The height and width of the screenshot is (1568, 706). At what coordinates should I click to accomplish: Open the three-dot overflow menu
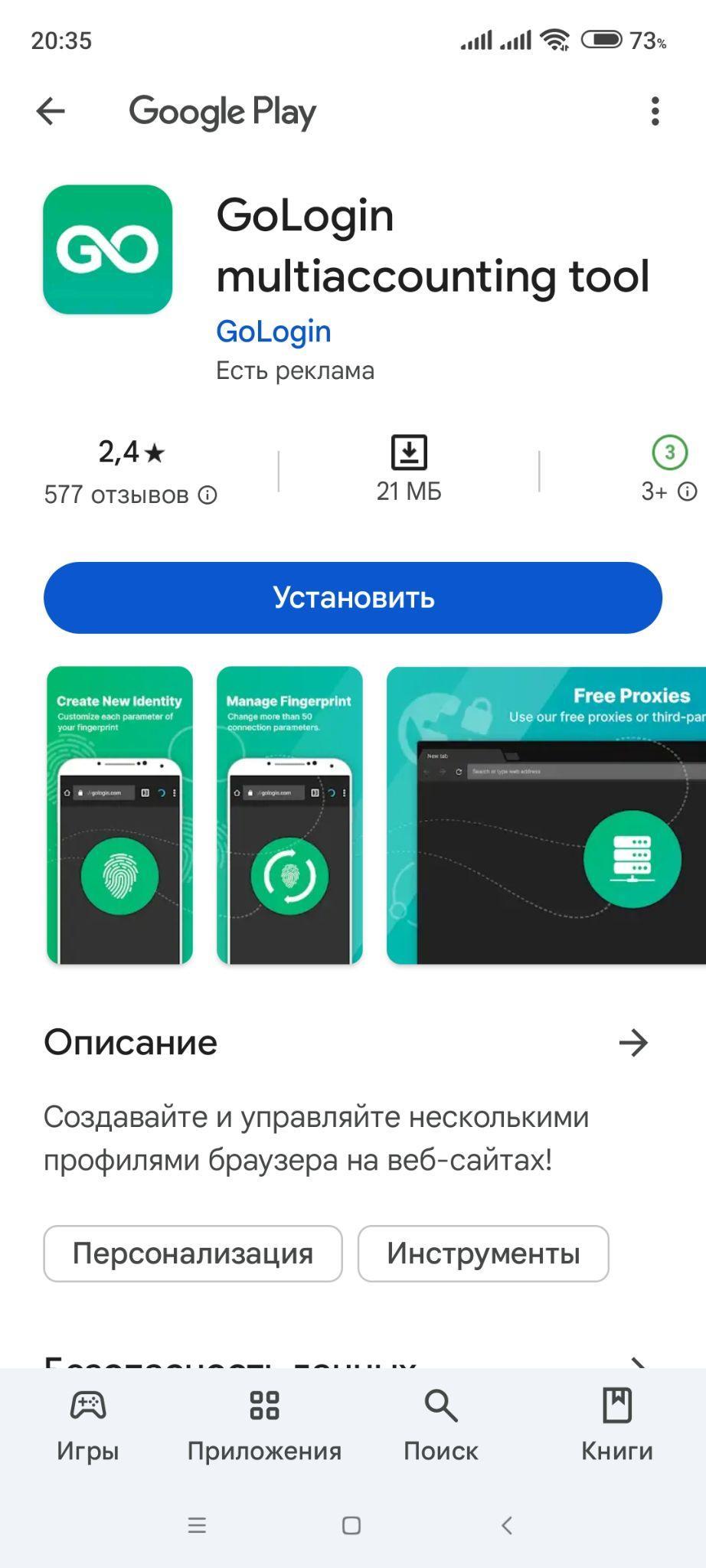point(655,112)
